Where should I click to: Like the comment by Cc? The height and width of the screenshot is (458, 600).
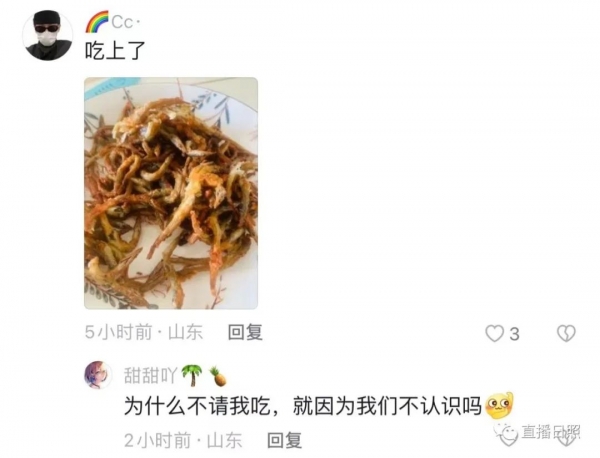494,333
